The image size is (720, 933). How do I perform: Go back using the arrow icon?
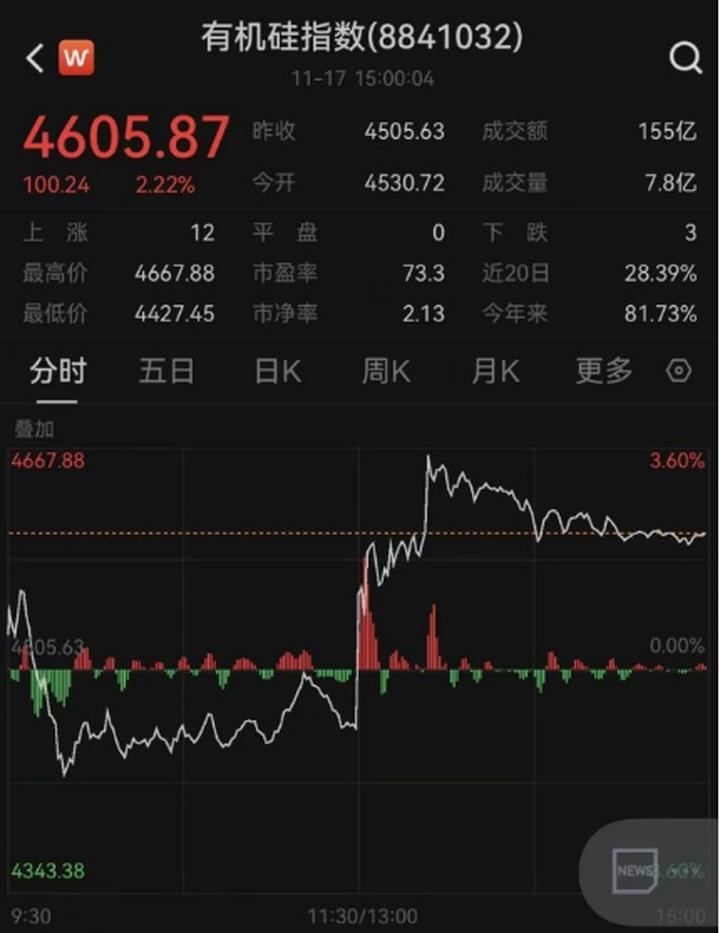pos(34,59)
